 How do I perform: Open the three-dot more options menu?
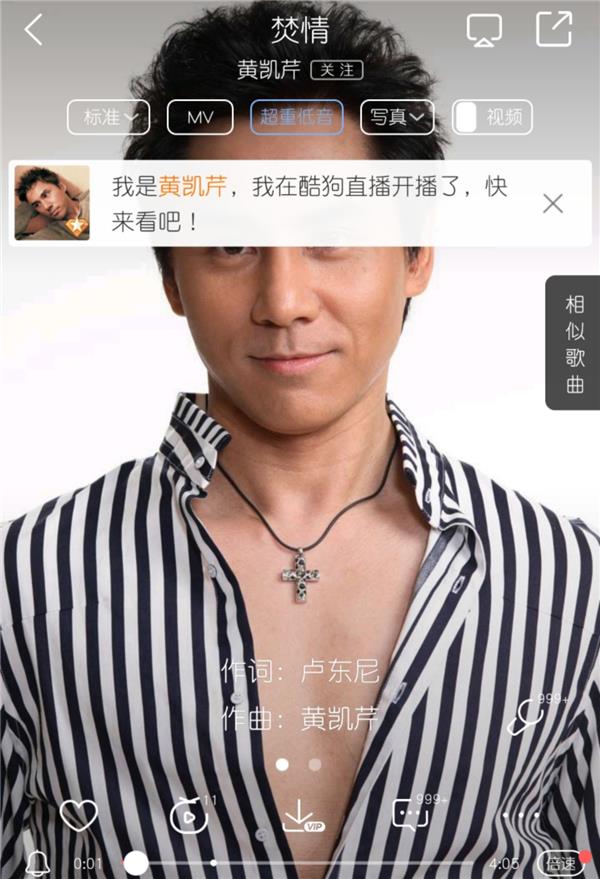[x=521, y=816]
